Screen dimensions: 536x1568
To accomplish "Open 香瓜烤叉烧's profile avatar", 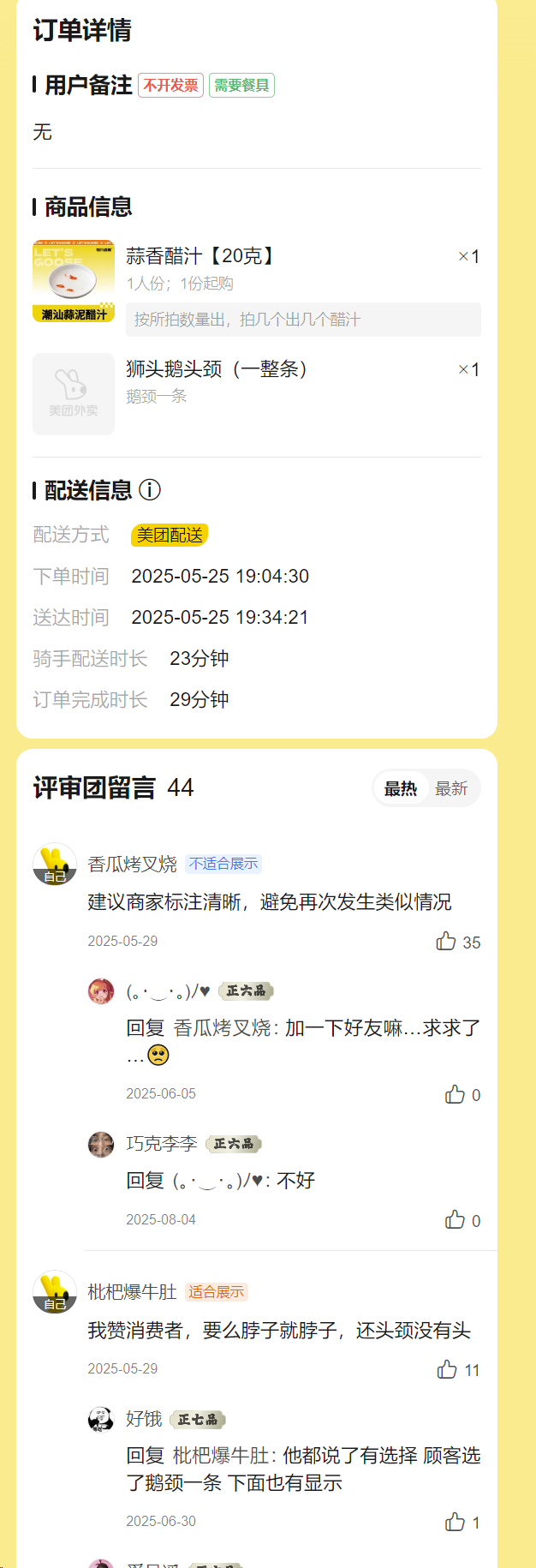I will pos(55,864).
